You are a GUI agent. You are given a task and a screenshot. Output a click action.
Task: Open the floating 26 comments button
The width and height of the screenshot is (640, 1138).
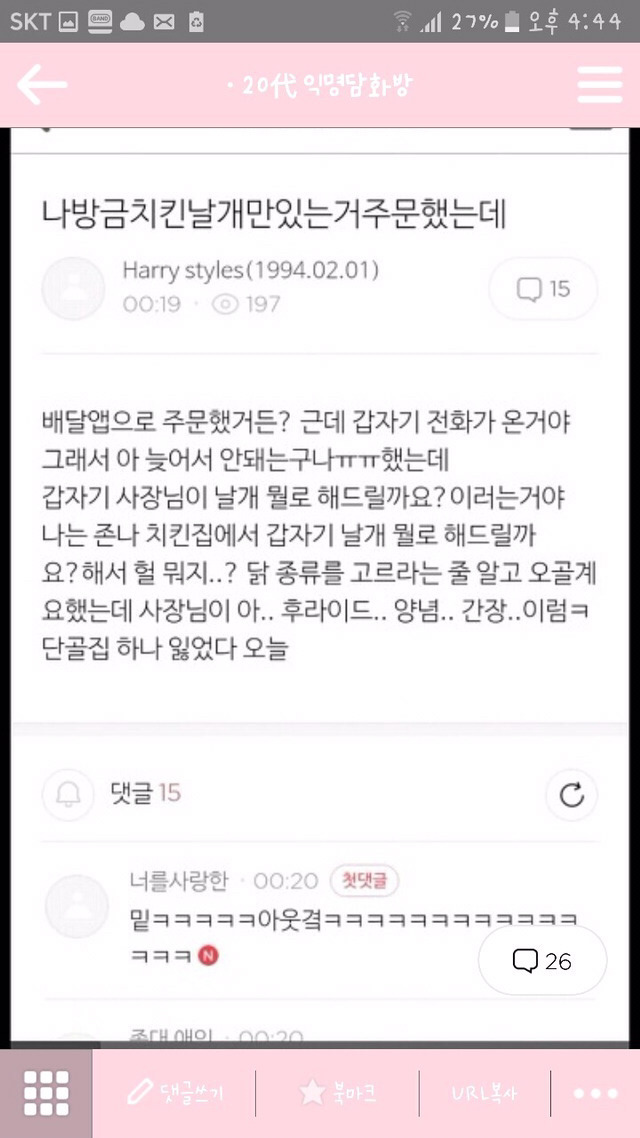pos(543,961)
